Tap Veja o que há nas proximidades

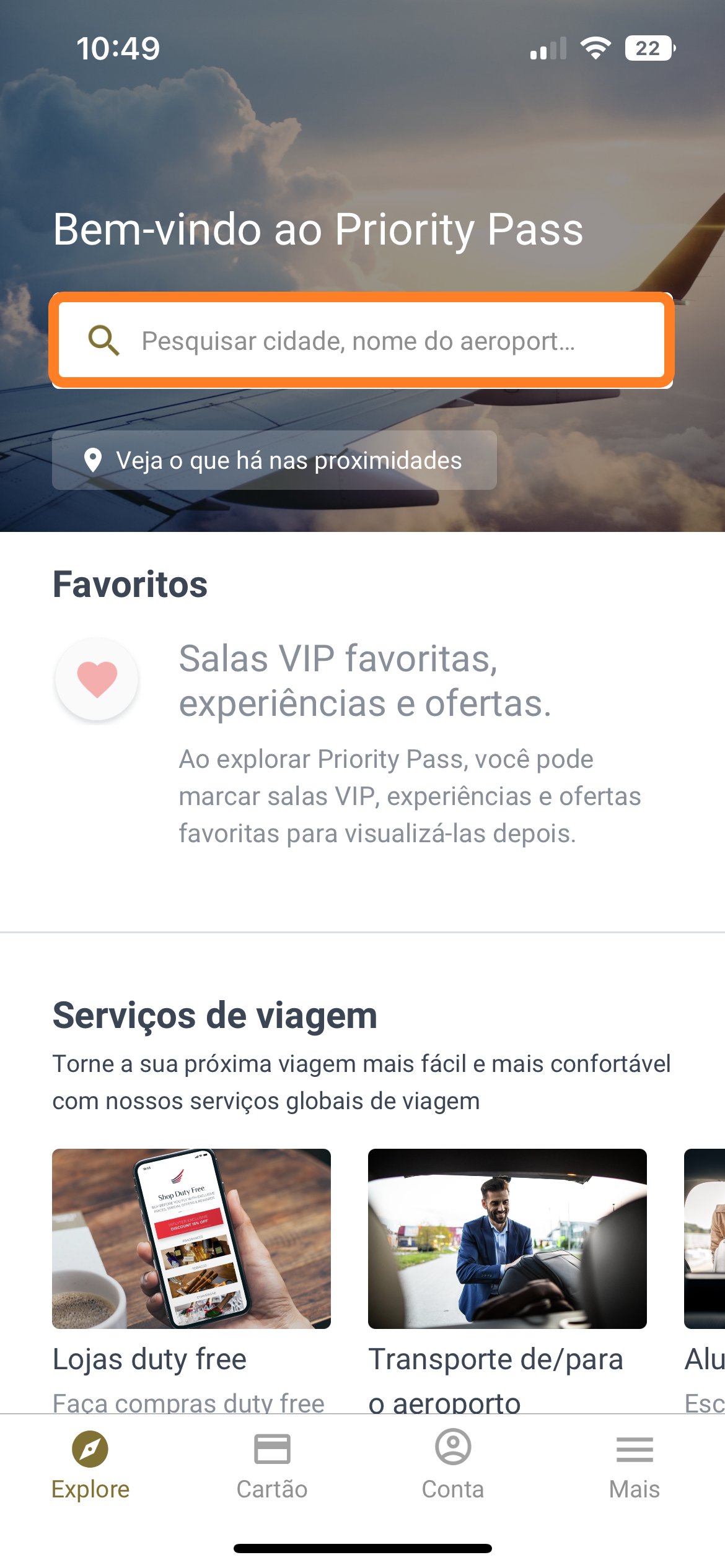click(x=274, y=460)
